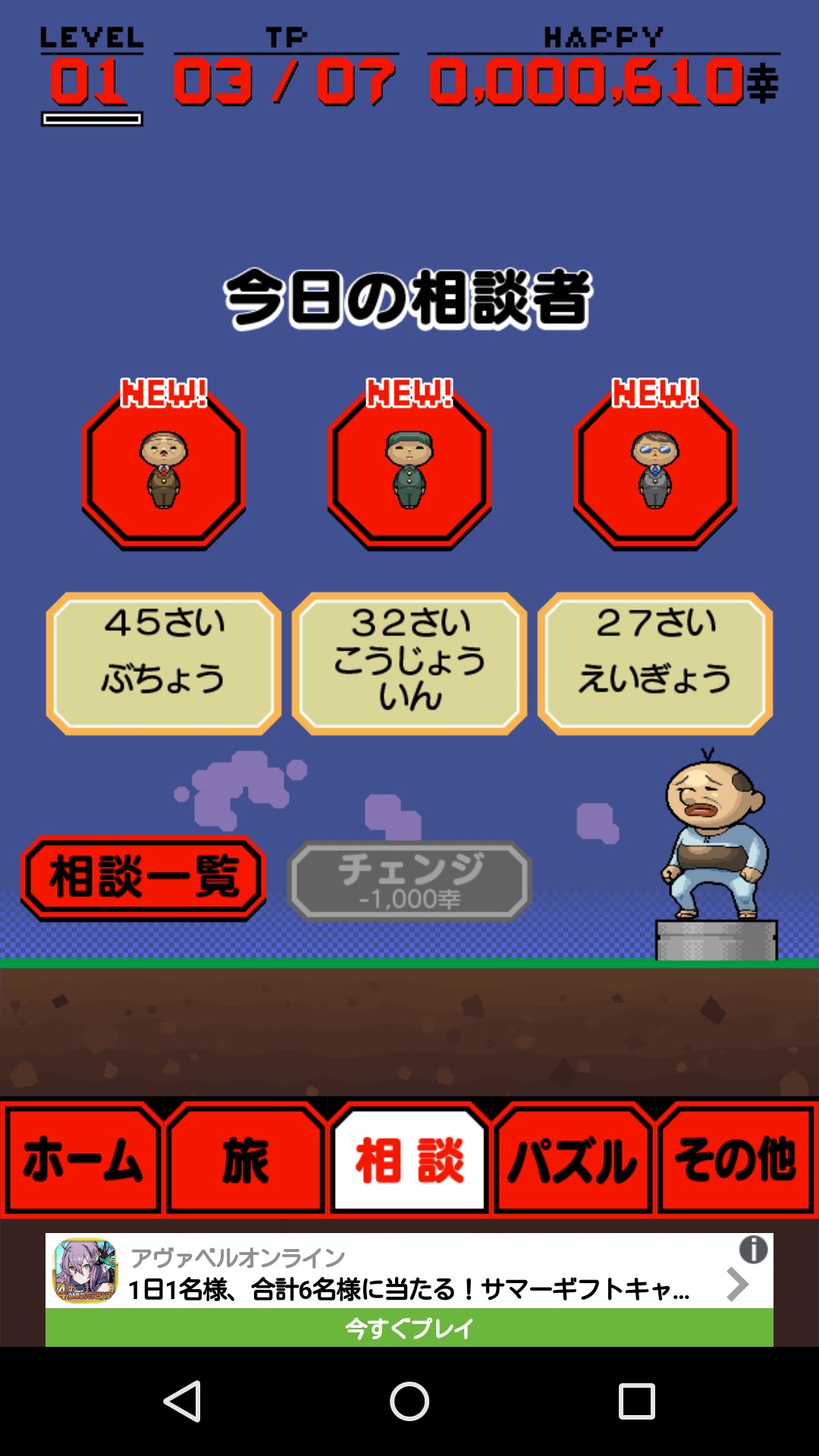Switch to the パズル tab
Screen dimensions: 819x1456
pyautogui.click(x=573, y=1159)
